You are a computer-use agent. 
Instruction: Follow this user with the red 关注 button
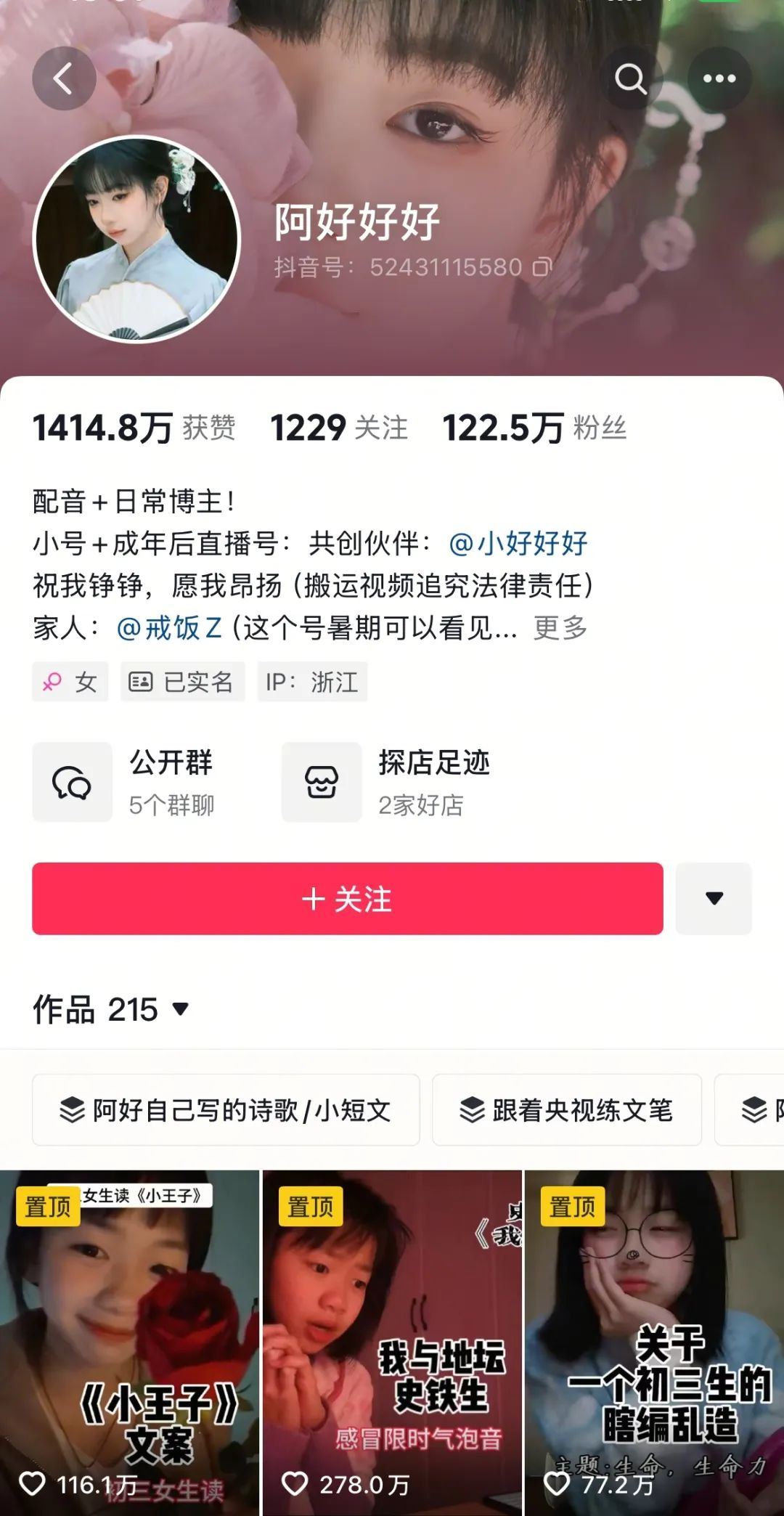(347, 898)
